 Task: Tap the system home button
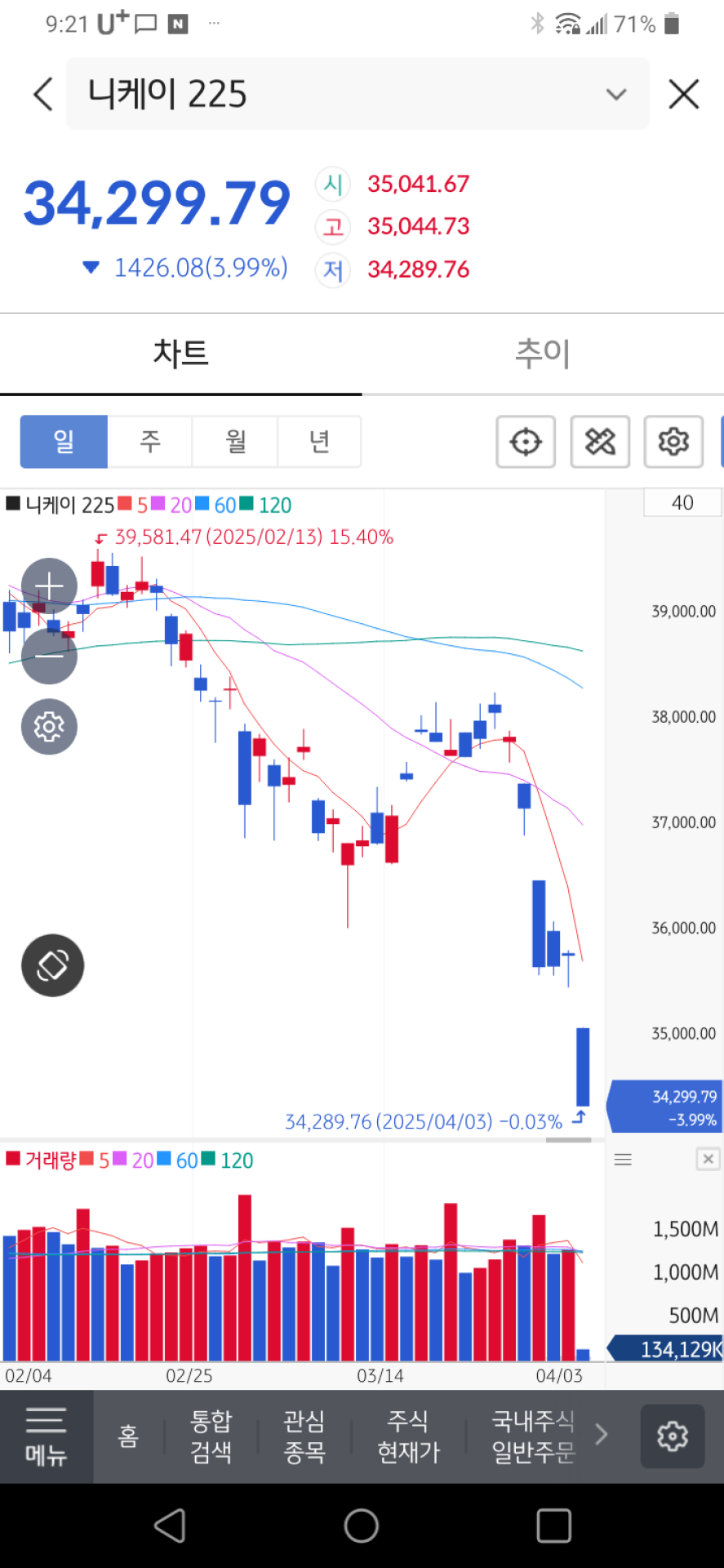coord(362,1526)
